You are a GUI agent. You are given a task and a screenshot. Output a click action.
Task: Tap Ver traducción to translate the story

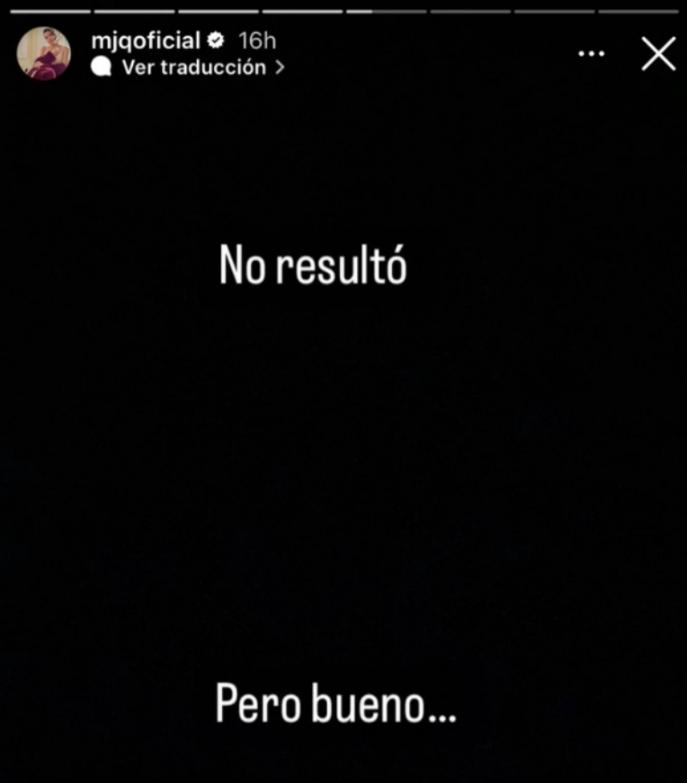click(194, 67)
